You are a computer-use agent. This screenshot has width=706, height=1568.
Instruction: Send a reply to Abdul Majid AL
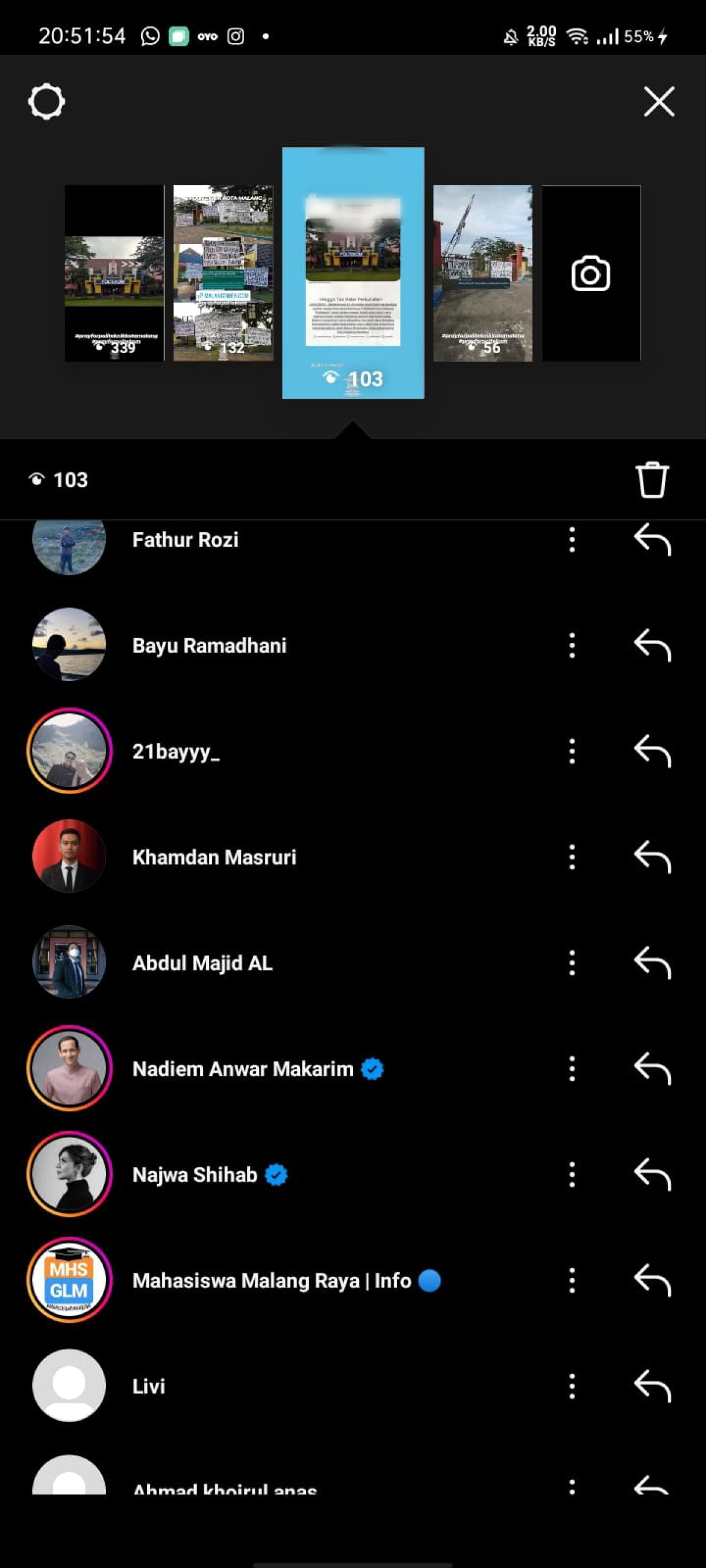652,963
